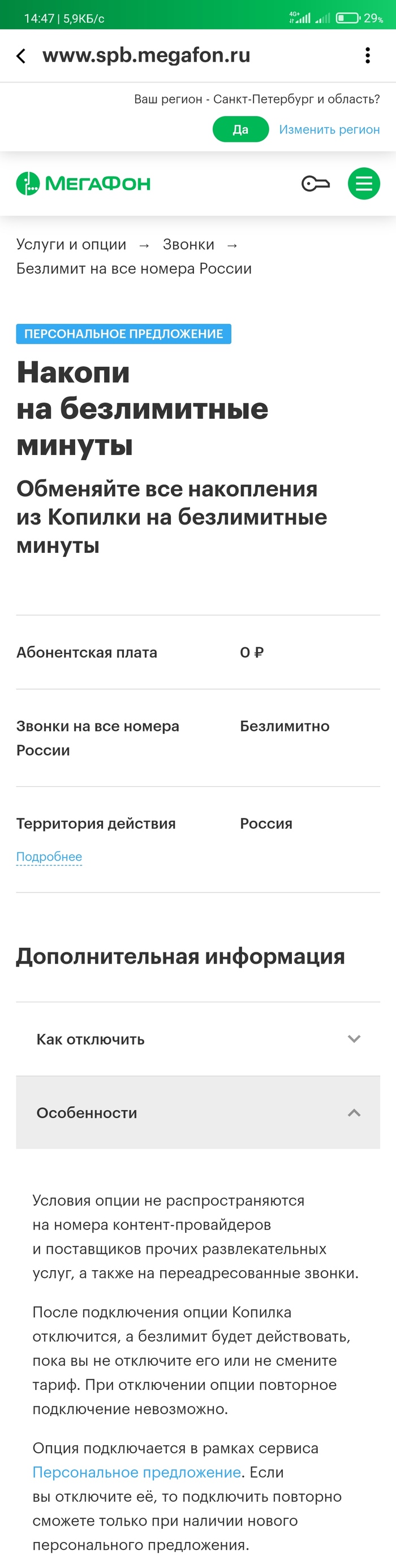Viewport: 396px width, 1568px height.
Task: Follow the Персональное предложение link
Action: pyautogui.click(x=136, y=1472)
